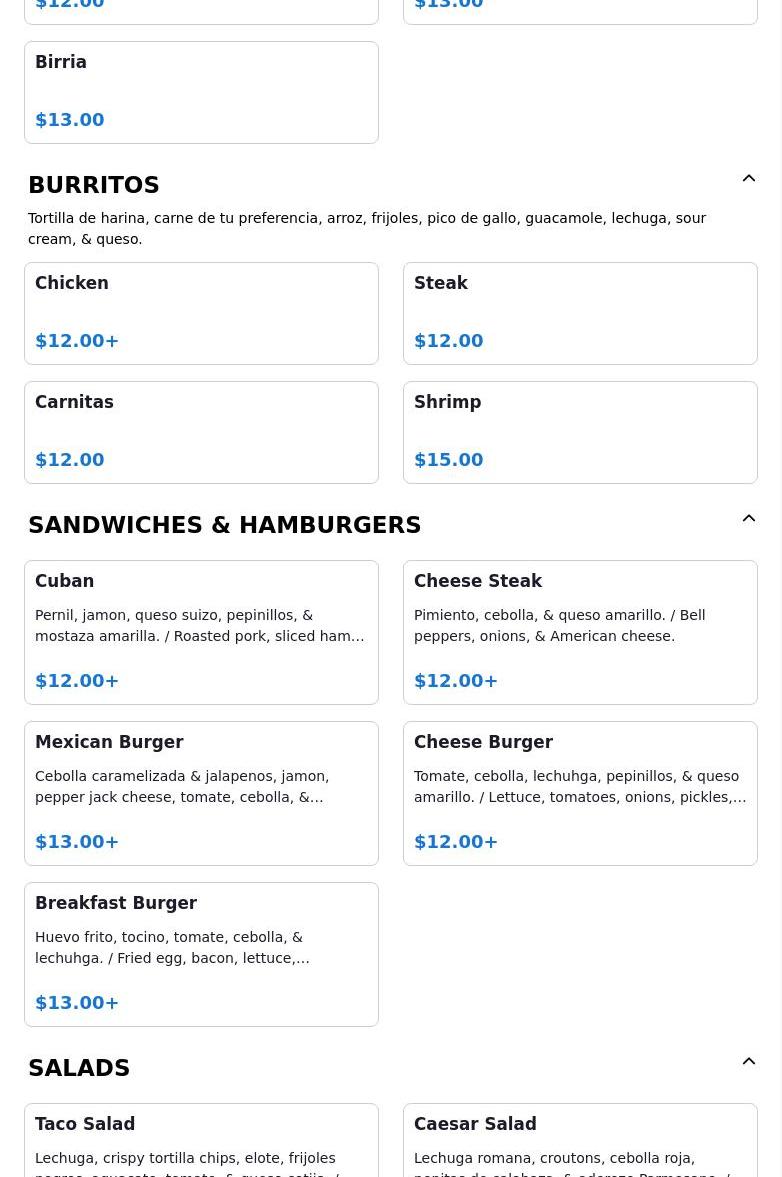Select the Mexican Burger card
The height and width of the screenshot is (1177, 782).
tap(201, 793)
